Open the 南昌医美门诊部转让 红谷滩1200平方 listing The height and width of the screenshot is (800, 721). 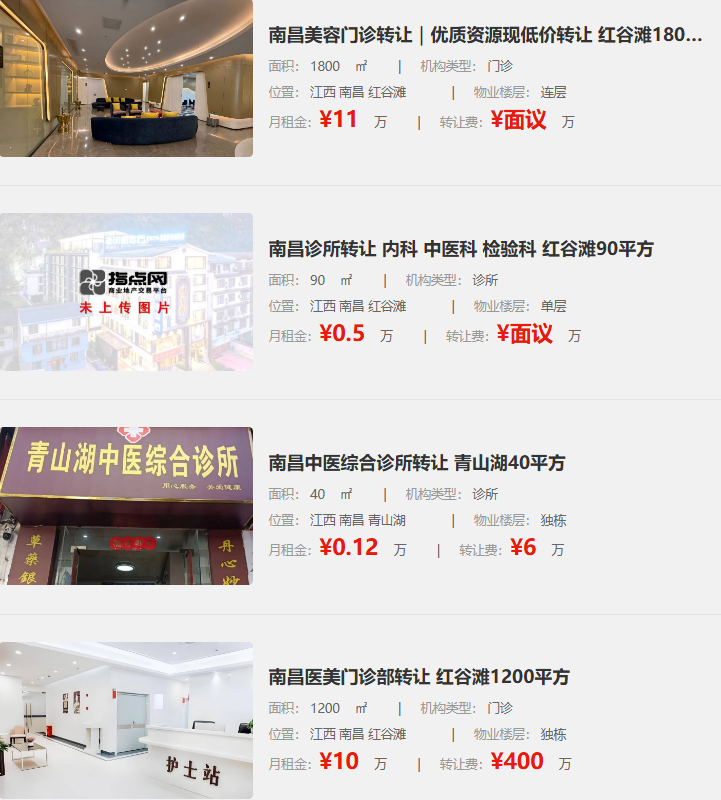pyautogui.click(x=419, y=677)
